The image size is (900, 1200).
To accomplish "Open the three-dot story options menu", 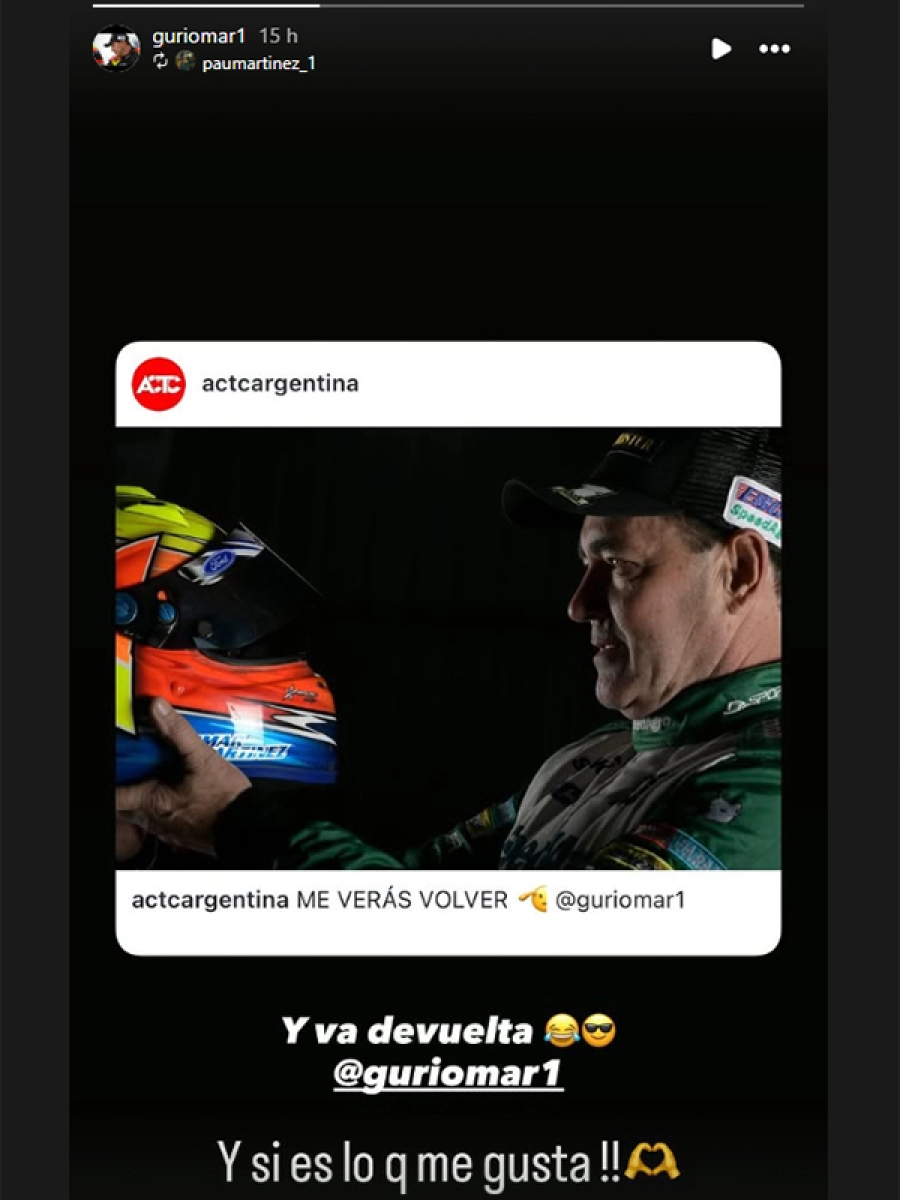I will point(774,49).
